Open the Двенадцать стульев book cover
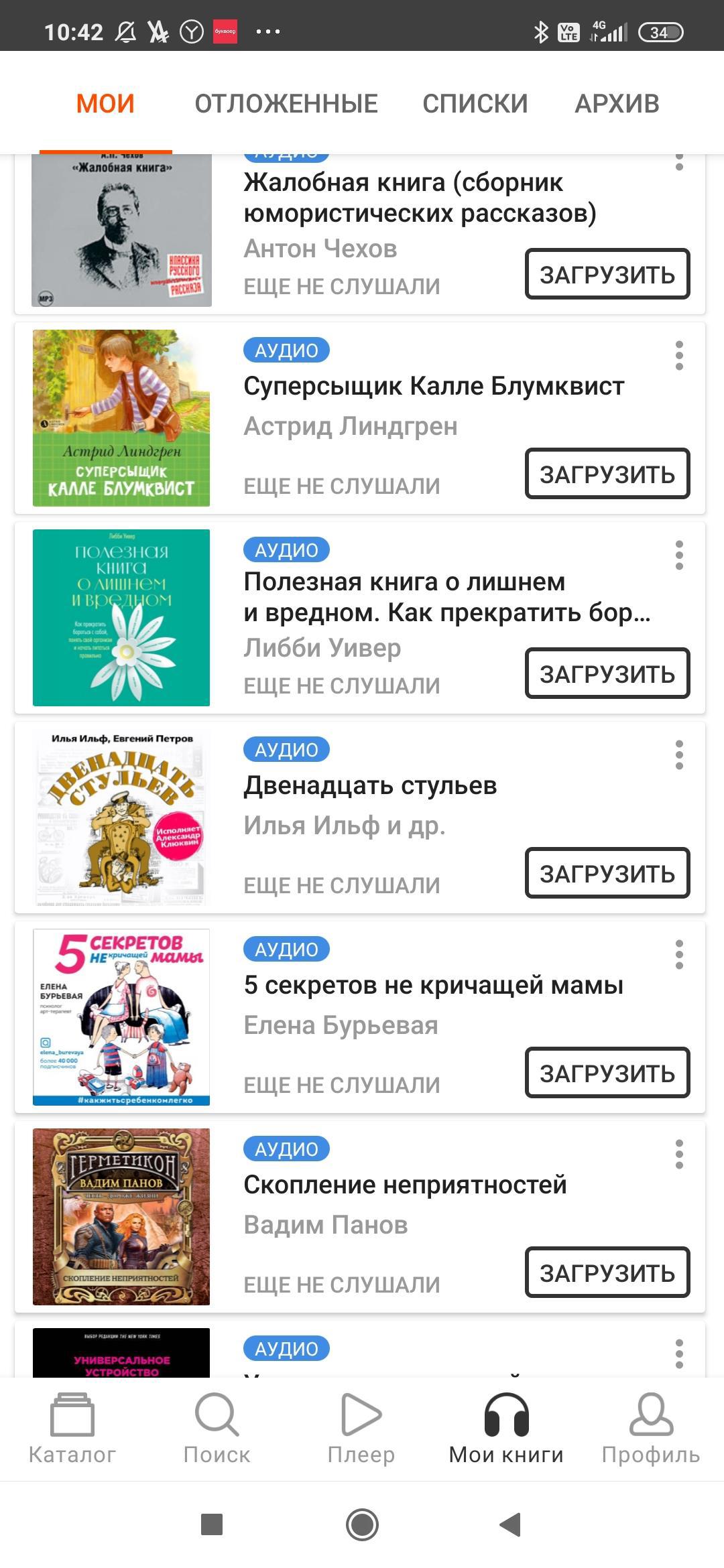This screenshot has height=1568, width=724. [x=121, y=818]
